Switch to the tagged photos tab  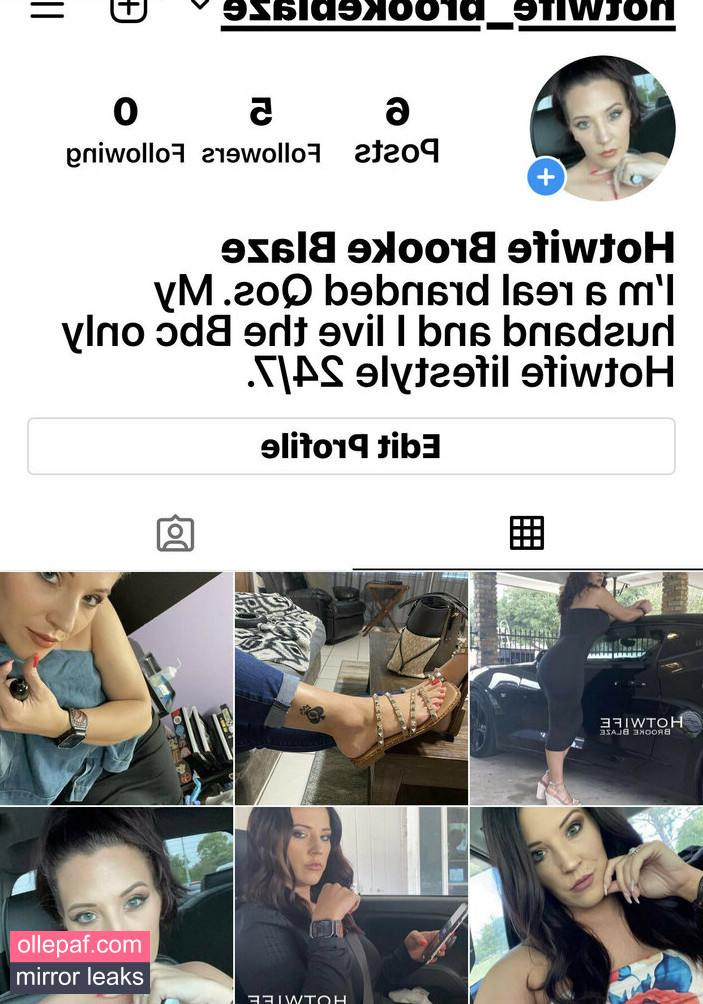click(x=175, y=533)
